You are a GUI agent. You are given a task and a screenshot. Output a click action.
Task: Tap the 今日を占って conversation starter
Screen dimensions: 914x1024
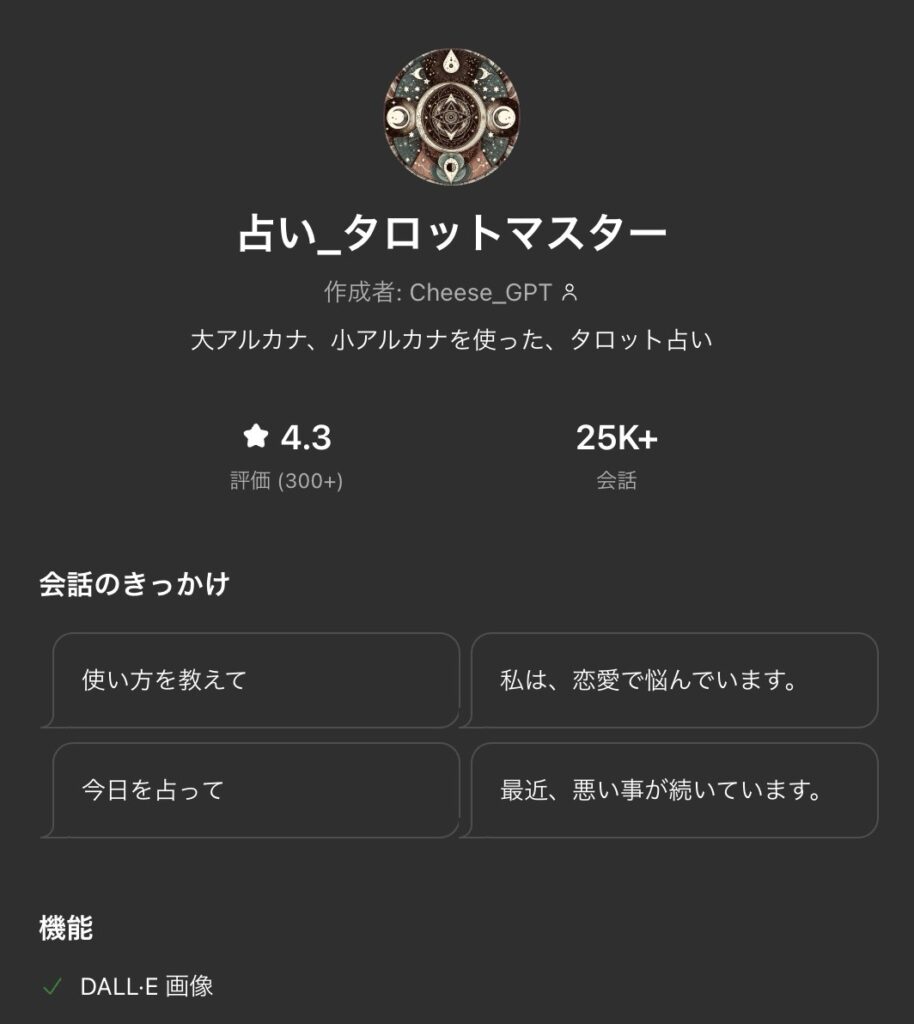(256, 790)
